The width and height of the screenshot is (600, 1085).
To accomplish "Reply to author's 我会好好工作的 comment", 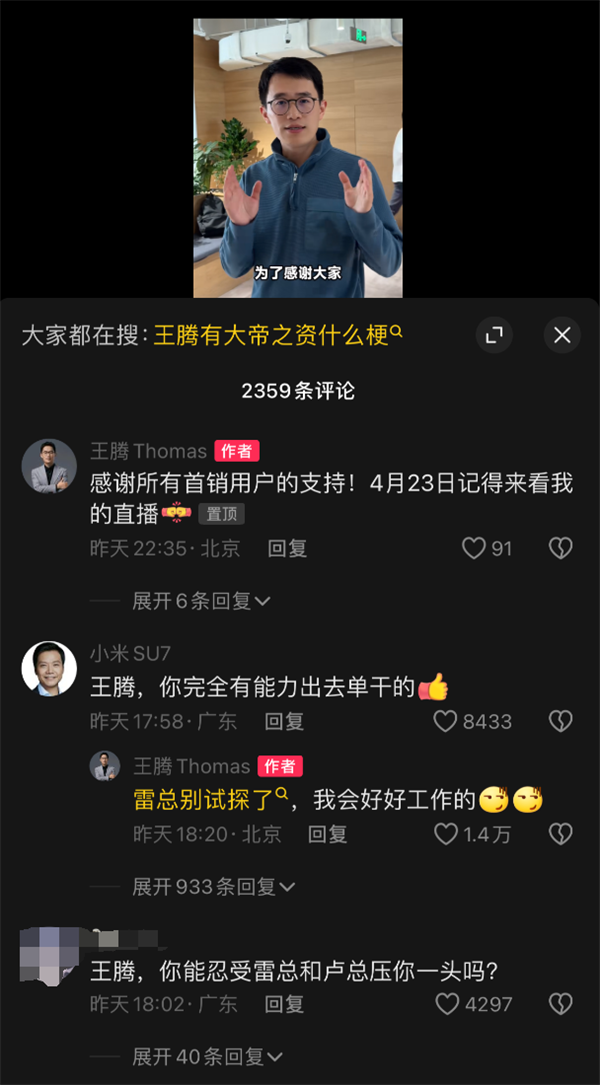I will click(x=327, y=834).
